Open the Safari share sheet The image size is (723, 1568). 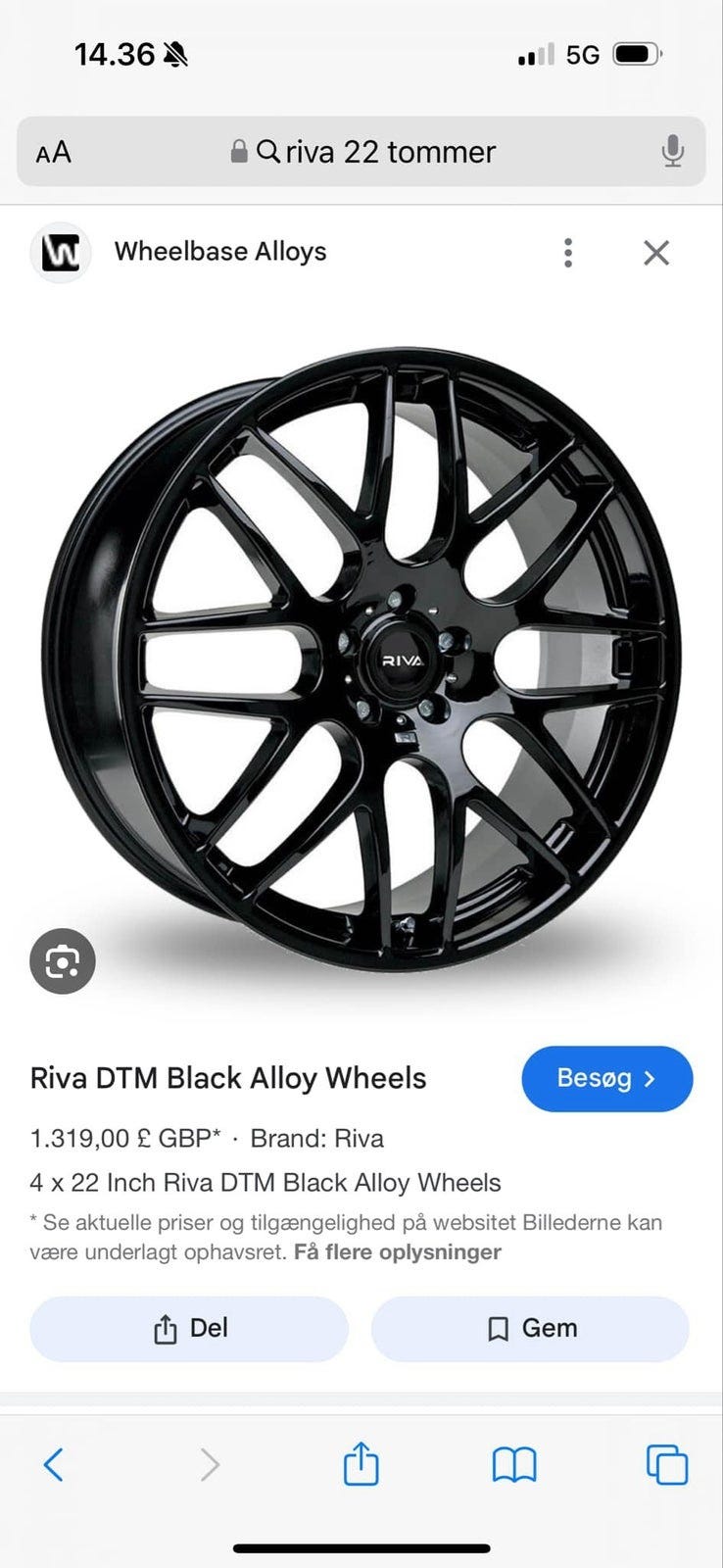click(x=361, y=1464)
